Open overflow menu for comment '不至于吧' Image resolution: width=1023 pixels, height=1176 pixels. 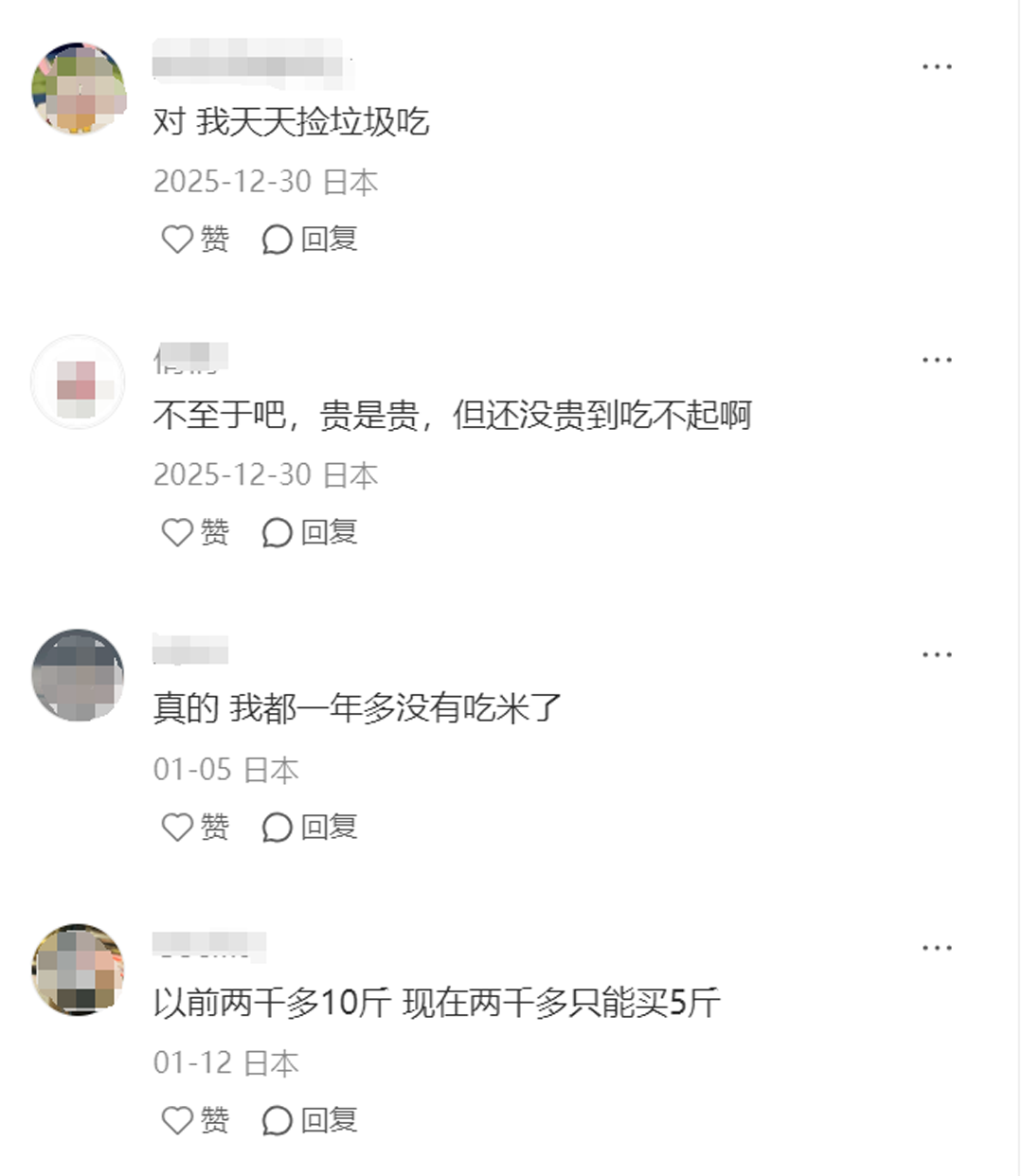point(936,360)
